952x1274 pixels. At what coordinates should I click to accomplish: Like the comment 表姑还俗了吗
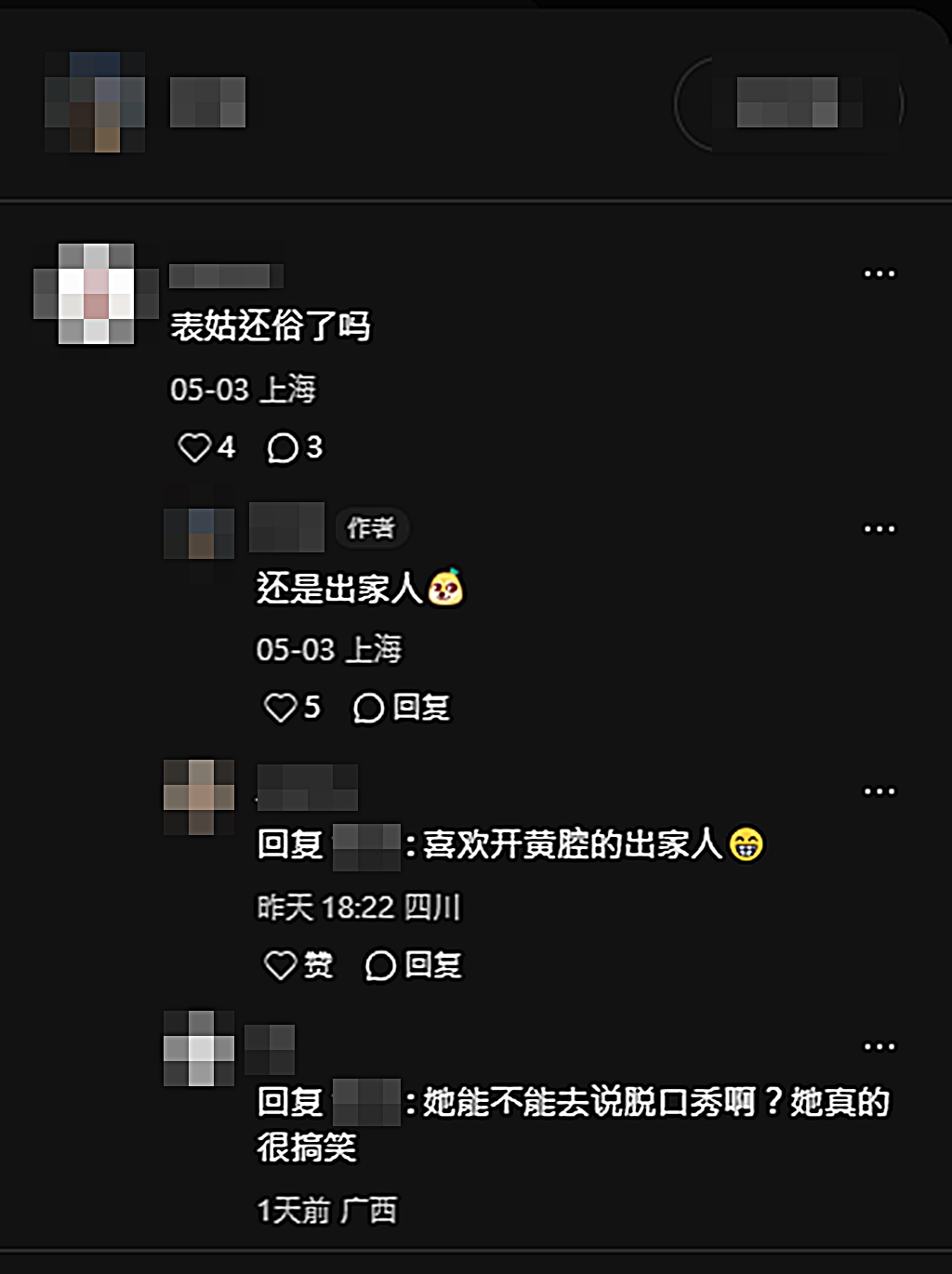195,448
